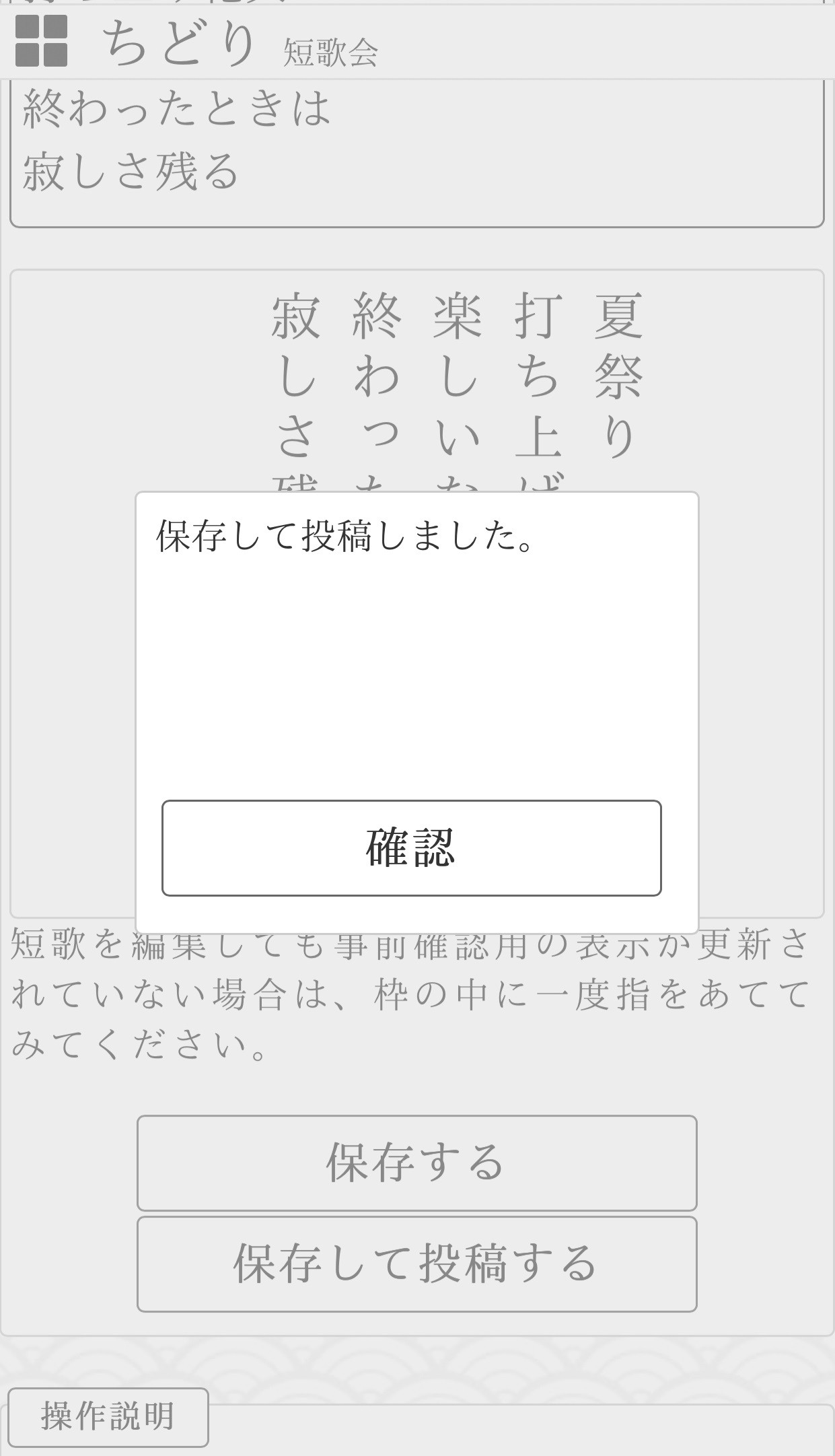Image resolution: width=835 pixels, height=1456 pixels.
Task: Tap 保存して投稿する button
Action: (x=416, y=1263)
